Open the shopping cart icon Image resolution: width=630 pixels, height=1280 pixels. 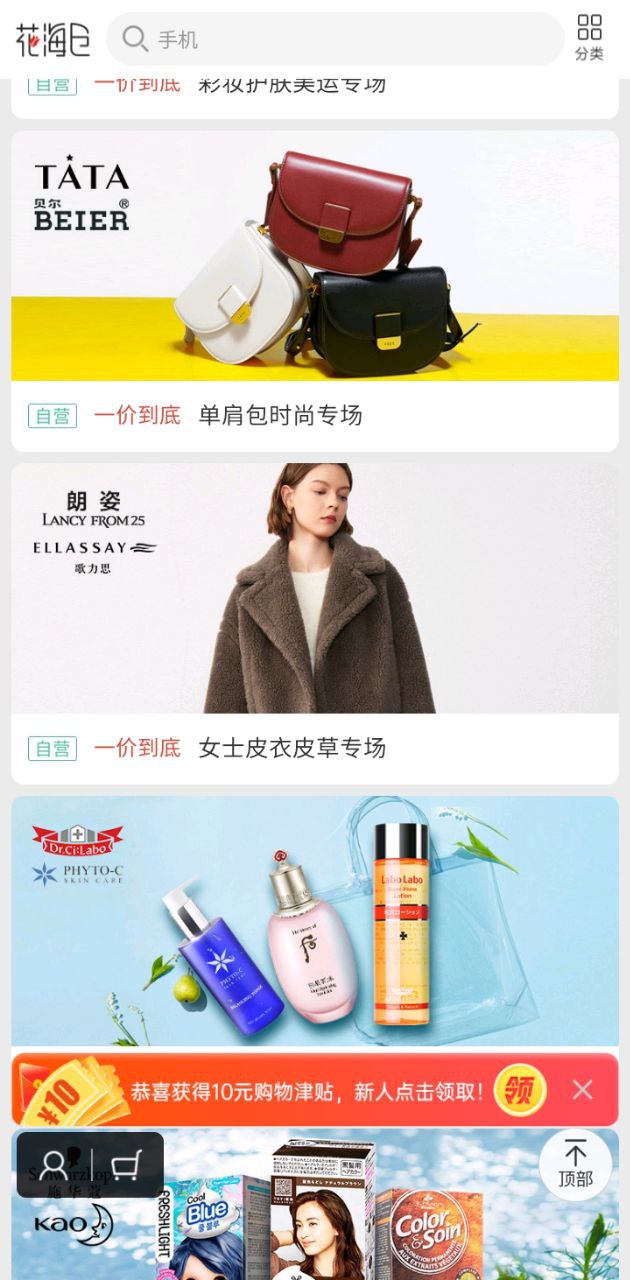click(x=126, y=1165)
